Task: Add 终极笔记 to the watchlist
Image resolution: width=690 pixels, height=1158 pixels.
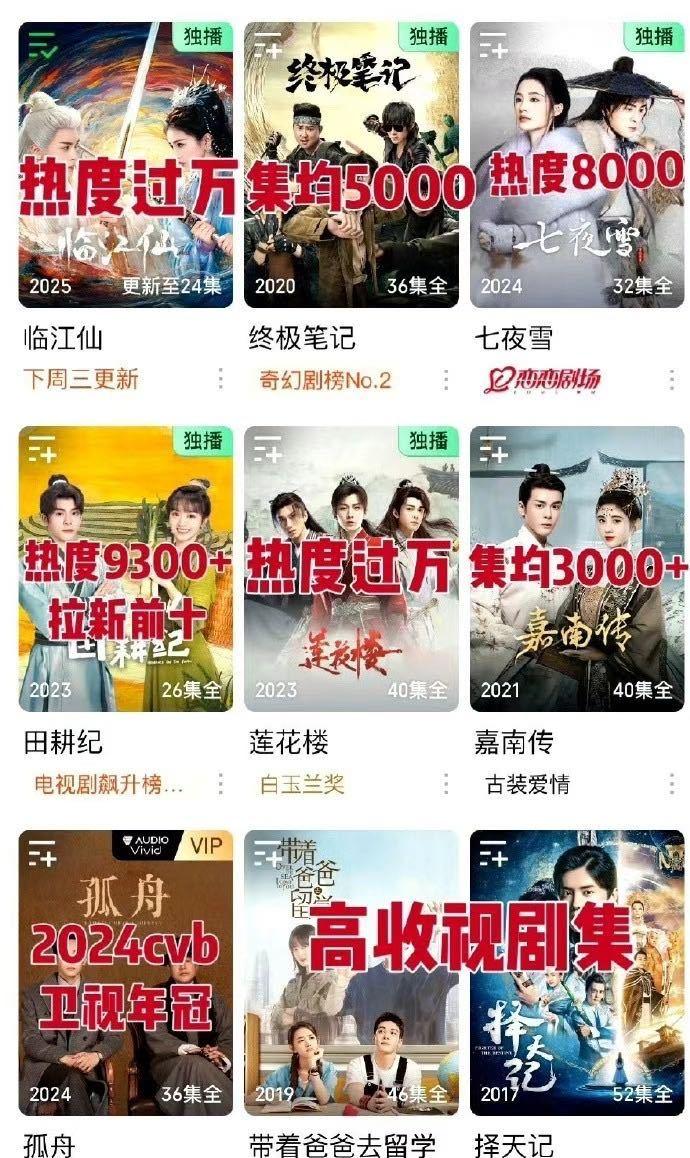Action: (268, 45)
